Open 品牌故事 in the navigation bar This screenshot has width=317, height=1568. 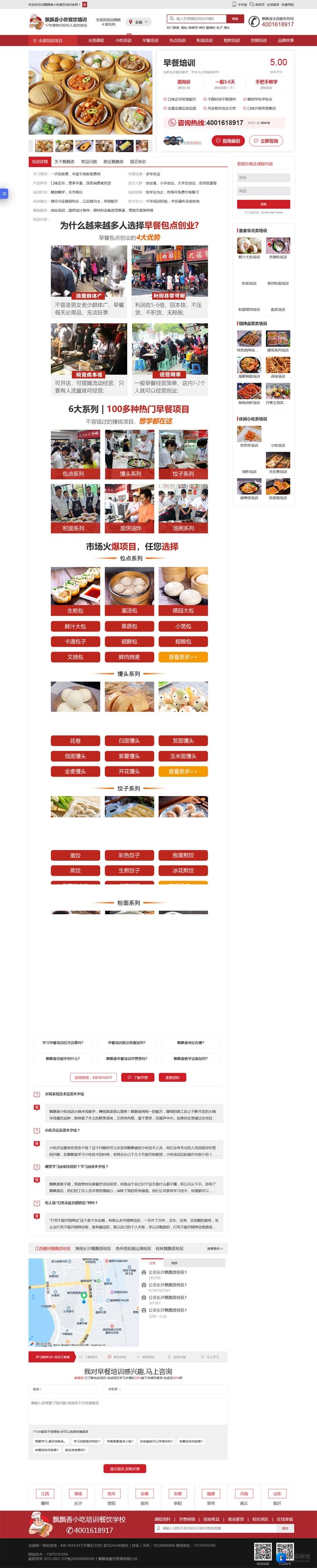[285, 41]
